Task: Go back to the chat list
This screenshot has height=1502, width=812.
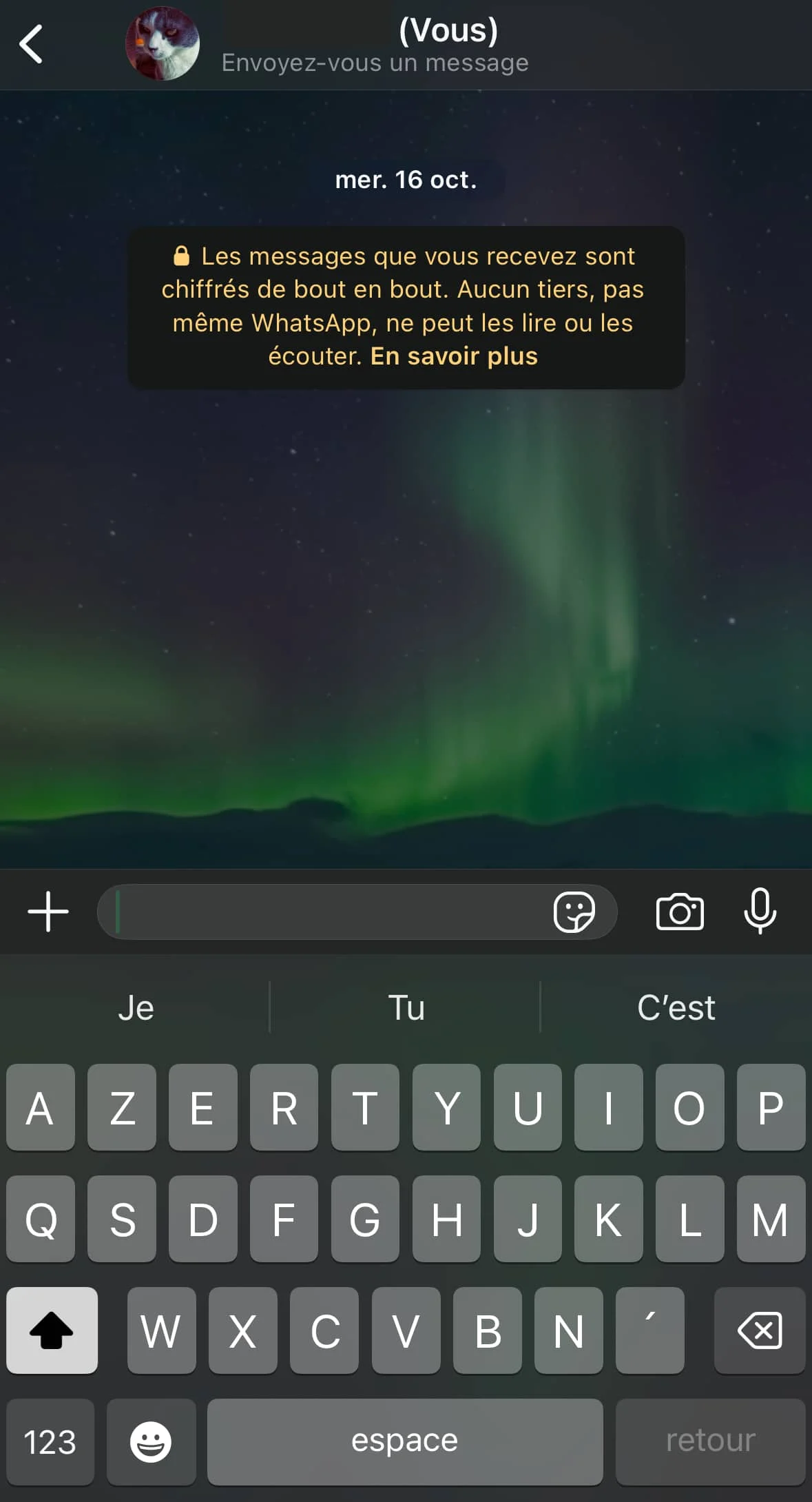Action: (x=31, y=44)
